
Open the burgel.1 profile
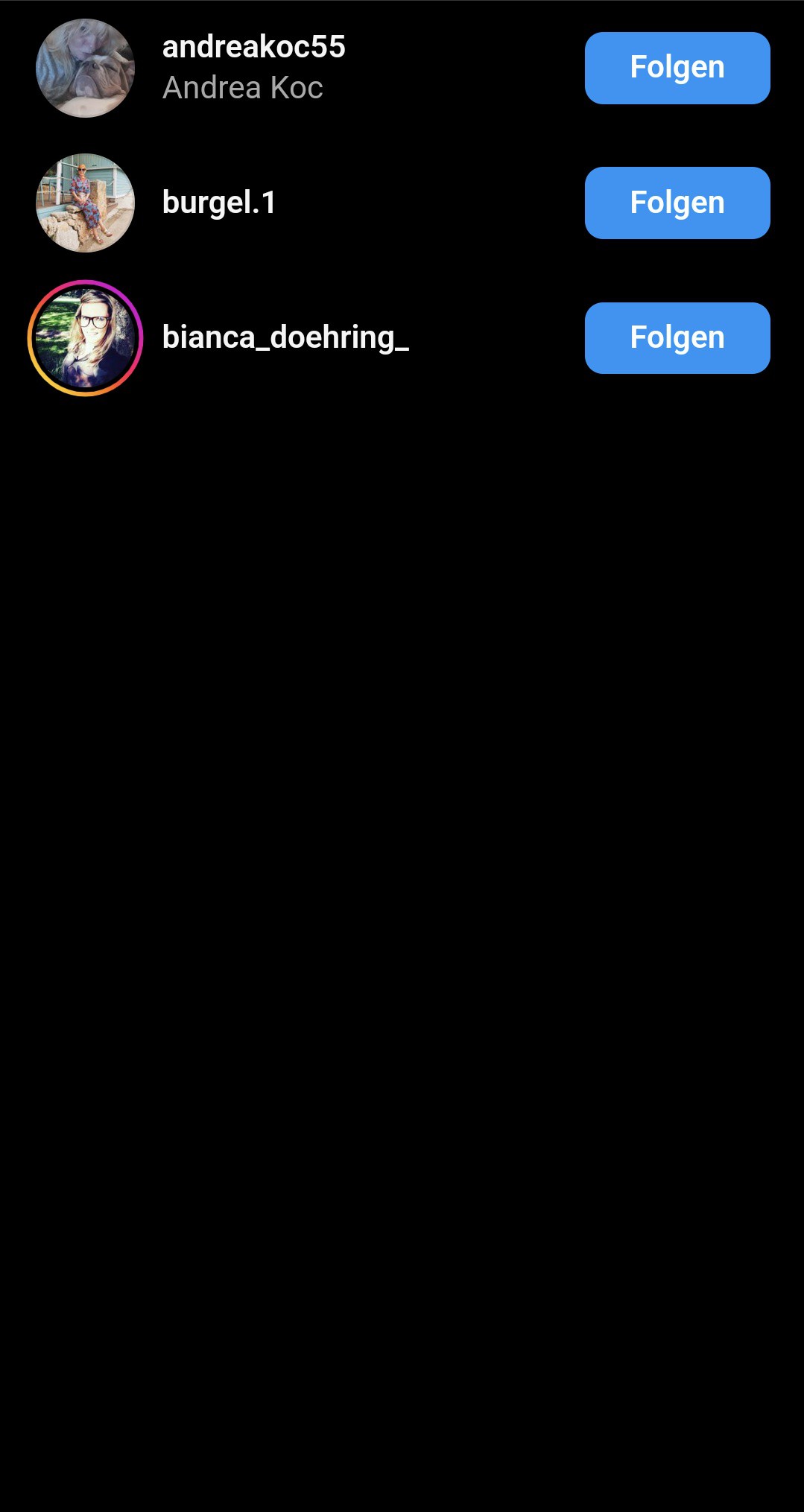pyautogui.click(x=219, y=203)
